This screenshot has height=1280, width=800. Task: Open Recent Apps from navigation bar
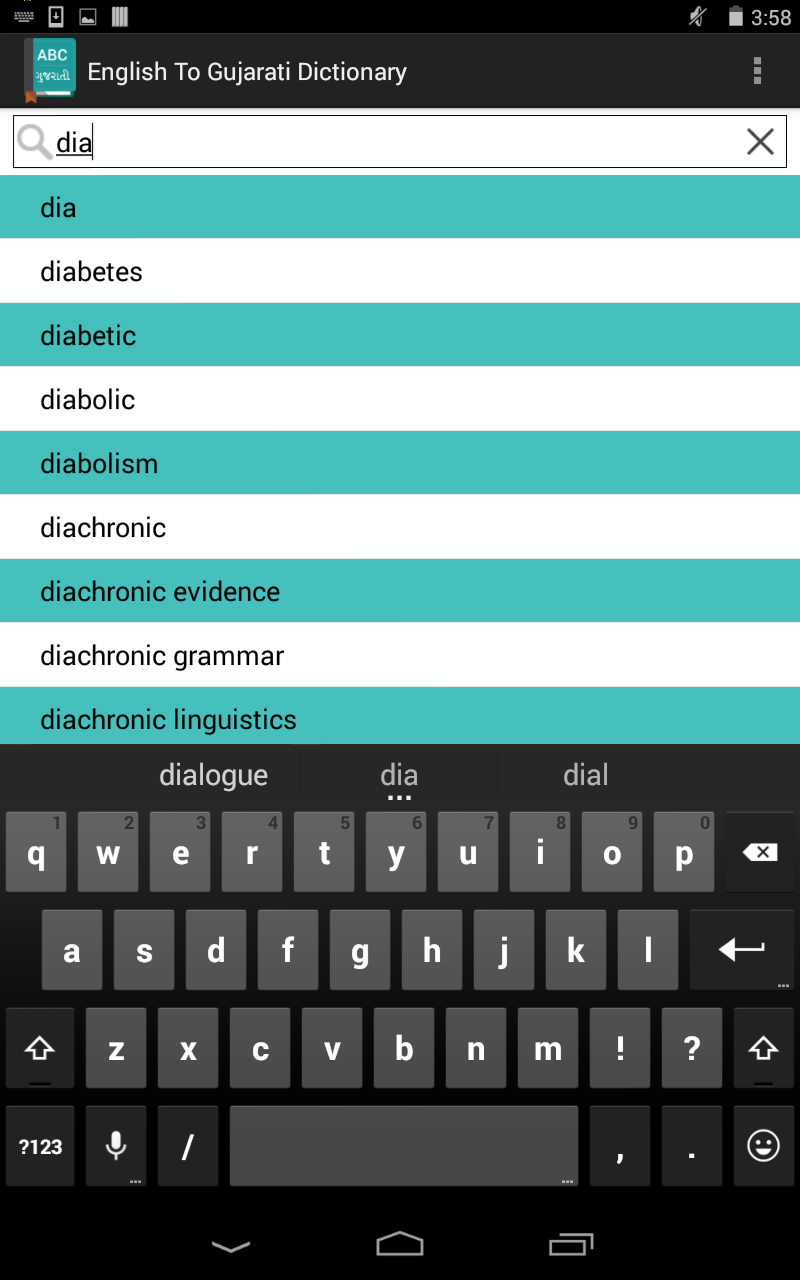[570, 1246]
